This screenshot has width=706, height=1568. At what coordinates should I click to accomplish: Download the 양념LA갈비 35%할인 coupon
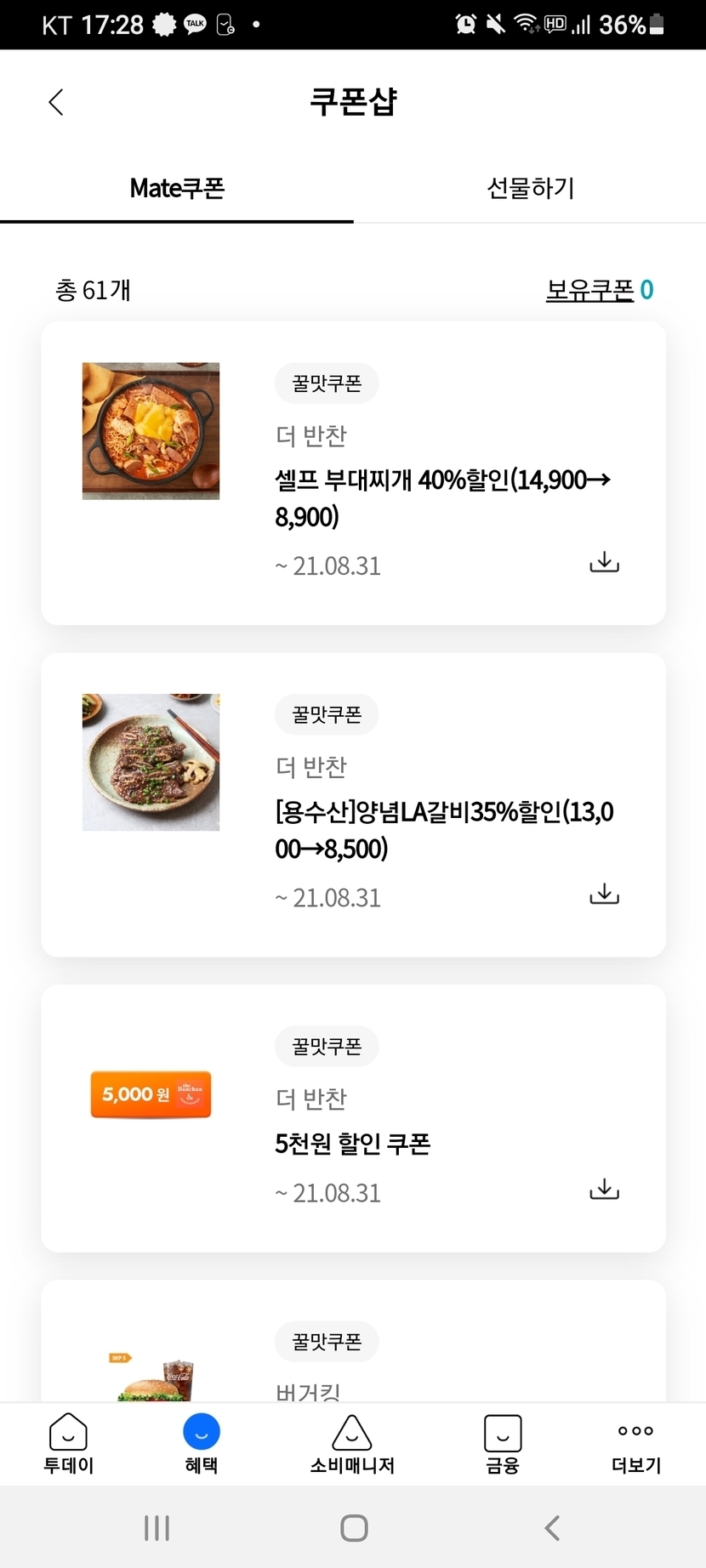click(x=604, y=894)
